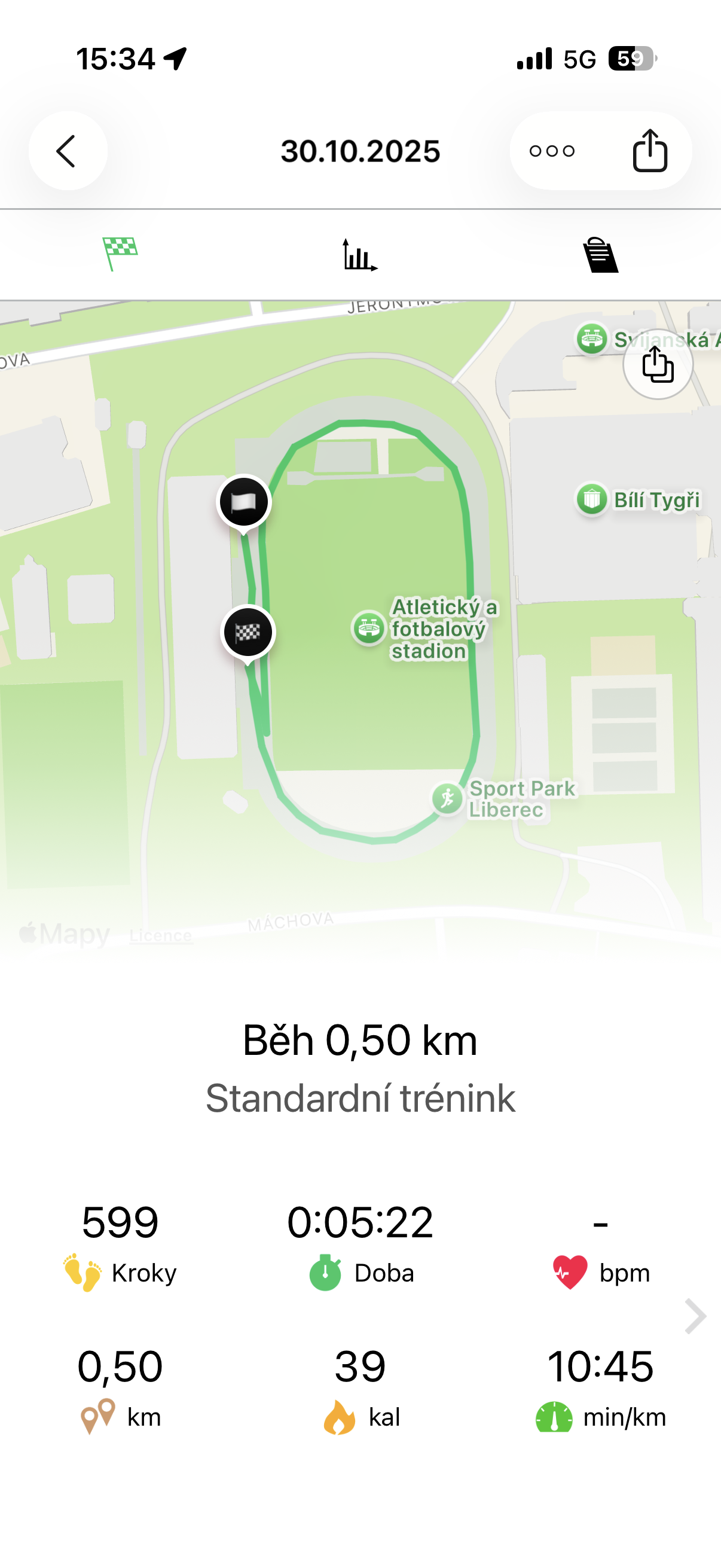Open Atletický a fotbalový stadion map pin
The width and height of the screenshot is (721, 1568).
point(369,627)
